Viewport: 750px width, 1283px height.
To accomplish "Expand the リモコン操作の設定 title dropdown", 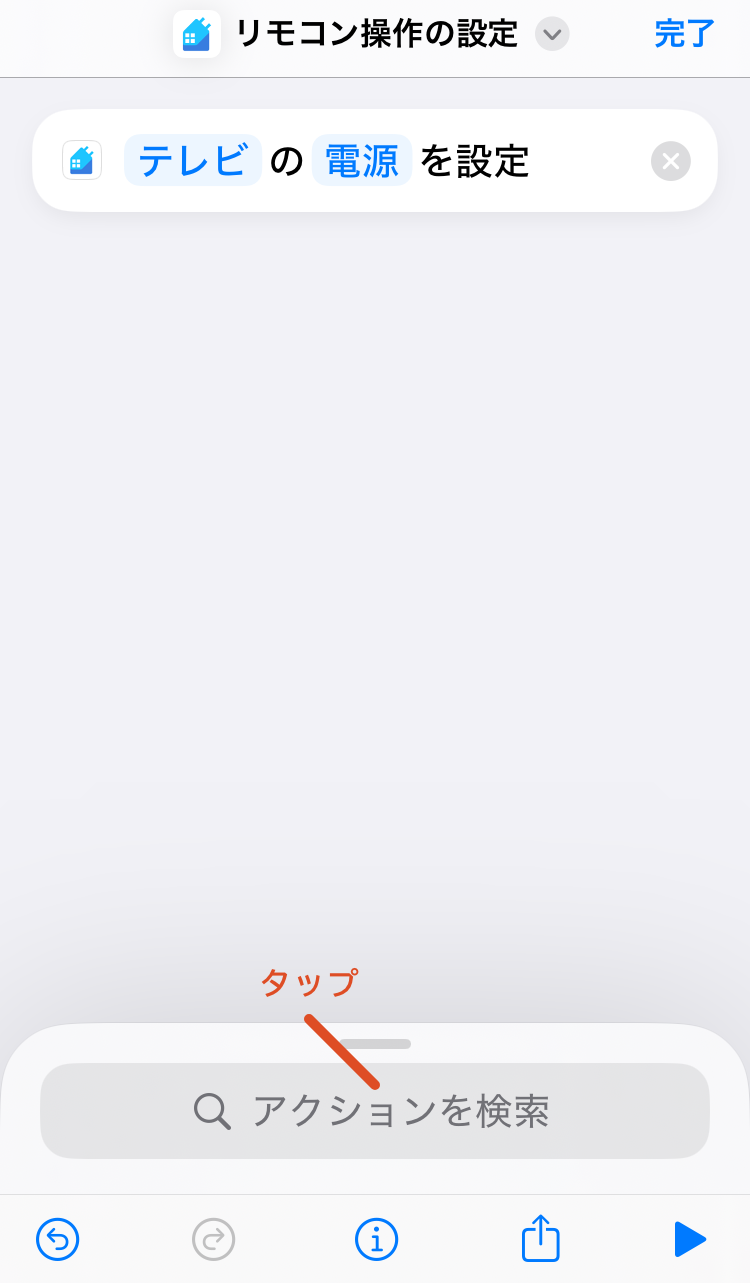I will [x=552, y=35].
